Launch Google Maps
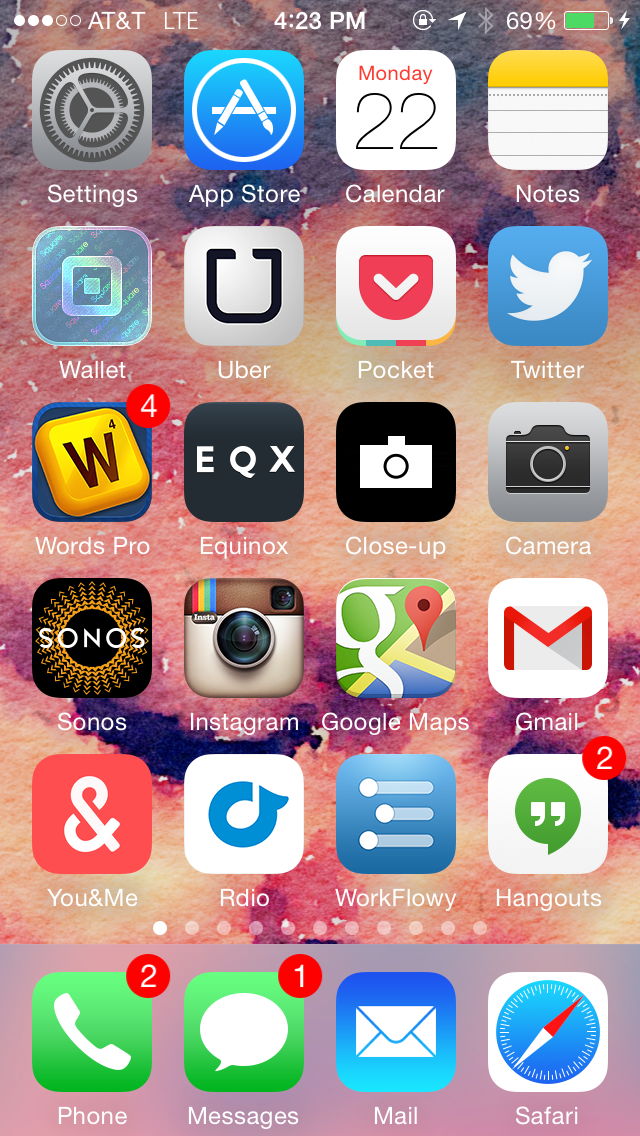The width and height of the screenshot is (640, 1136). pyautogui.click(x=396, y=638)
